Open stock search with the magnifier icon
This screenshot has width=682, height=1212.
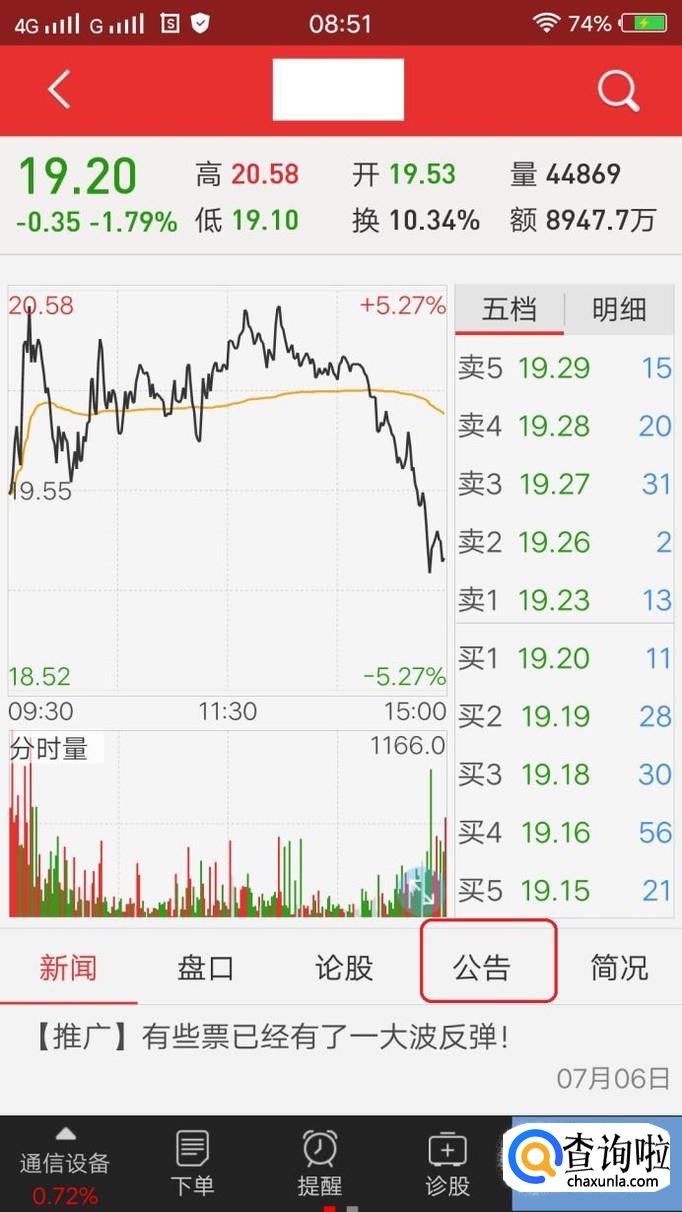click(x=618, y=91)
